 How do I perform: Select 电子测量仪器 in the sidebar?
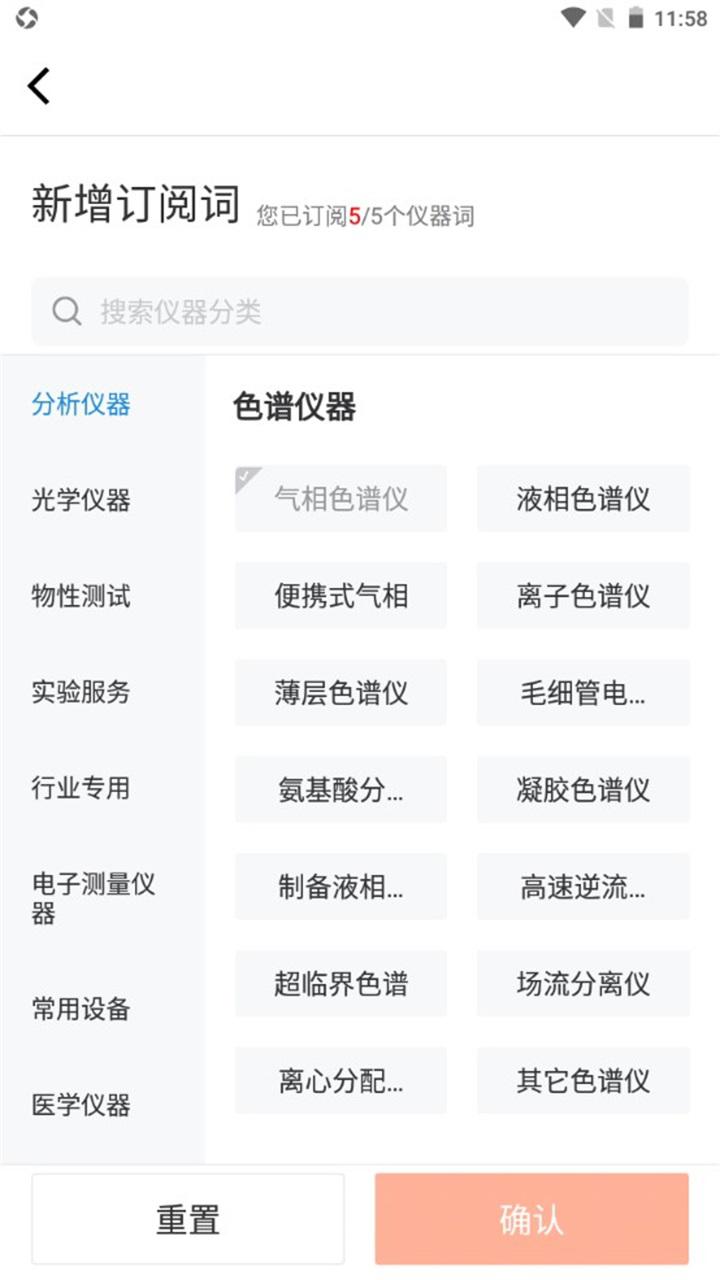pyautogui.click(x=93, y=898)
